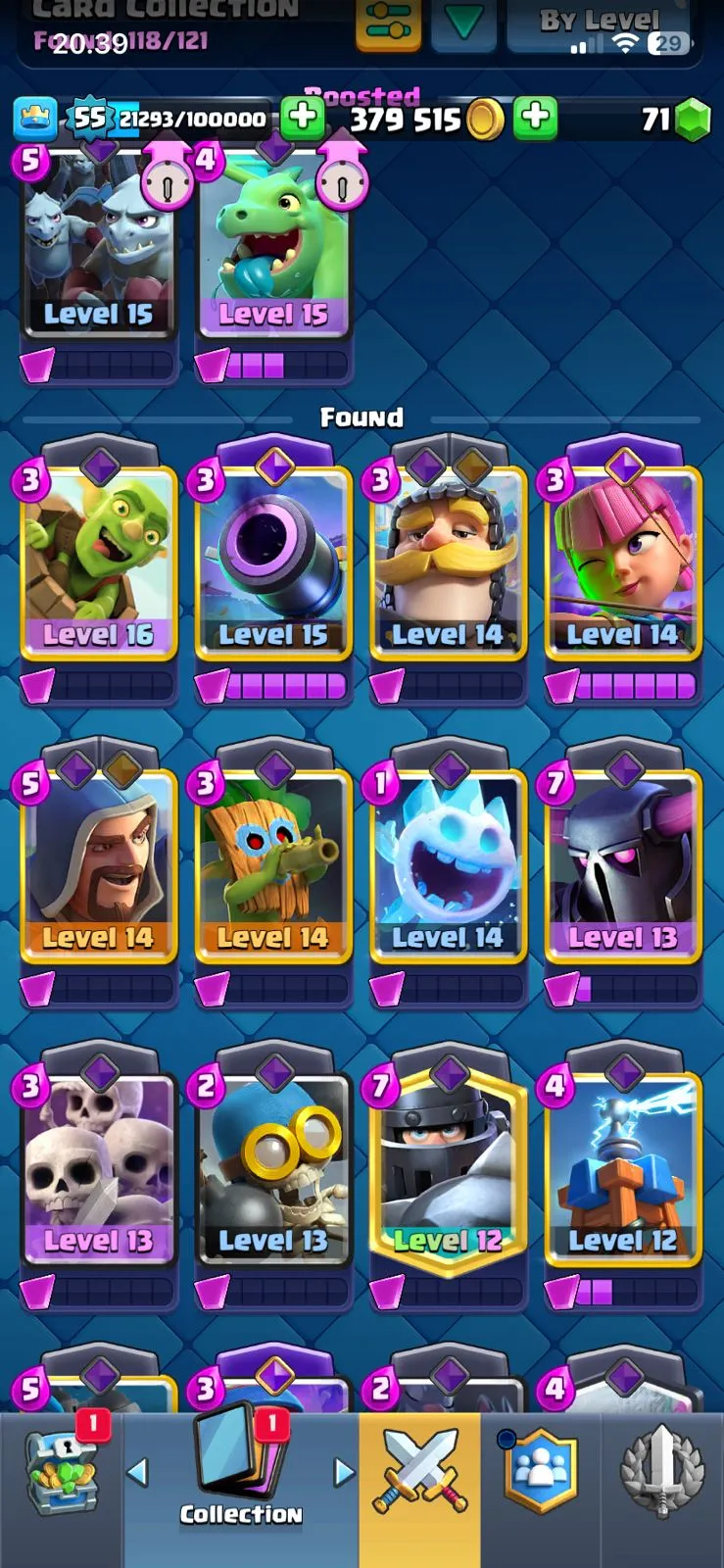Open the Bomber card Level 13
This screenshot has height=1568, width=724.
point(273,1171)
